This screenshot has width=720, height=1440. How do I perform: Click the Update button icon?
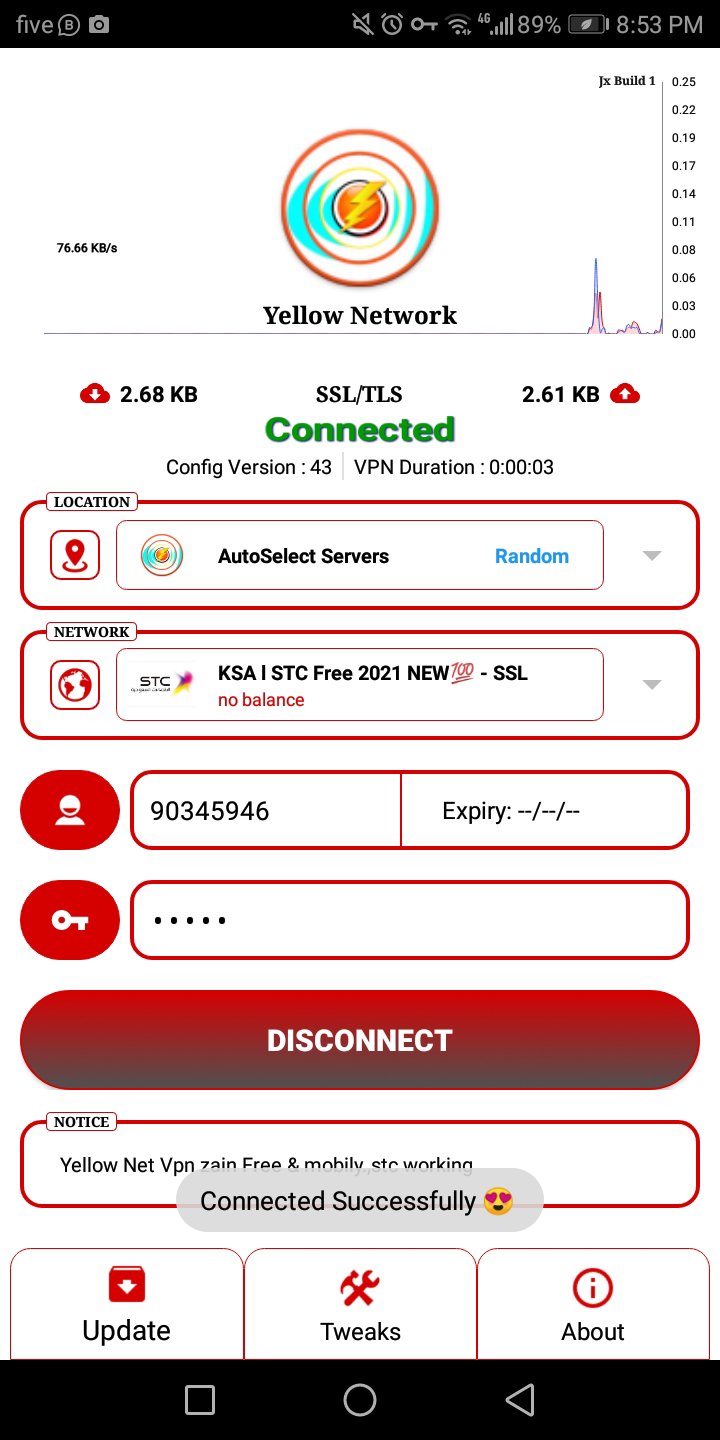(x=126, y=1284)
